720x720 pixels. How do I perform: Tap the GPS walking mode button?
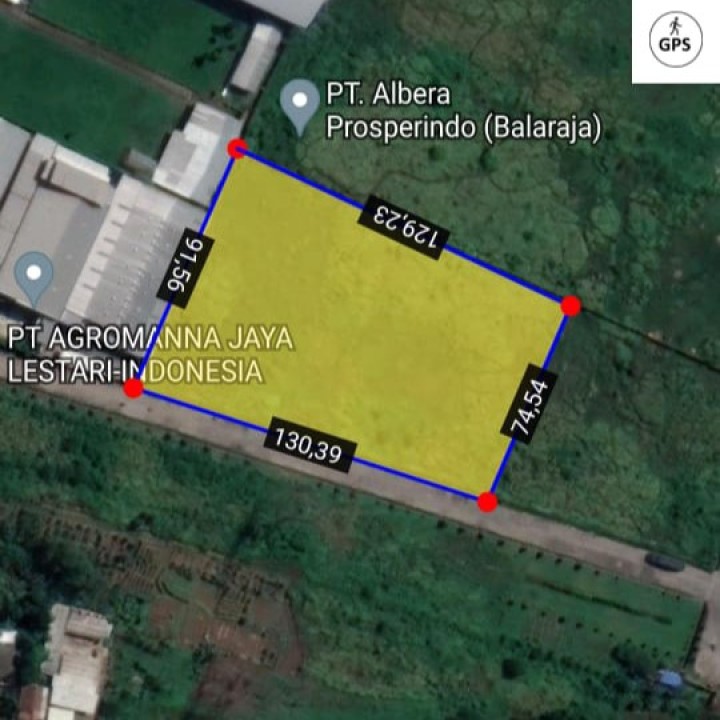pos(675,38)
